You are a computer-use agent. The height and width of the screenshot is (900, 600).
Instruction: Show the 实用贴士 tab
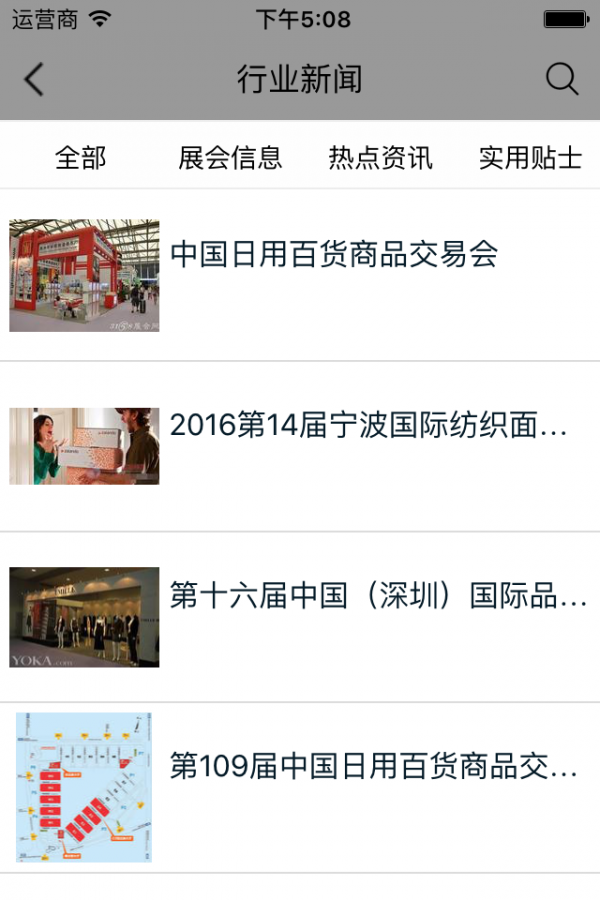(x=530, y=157)
